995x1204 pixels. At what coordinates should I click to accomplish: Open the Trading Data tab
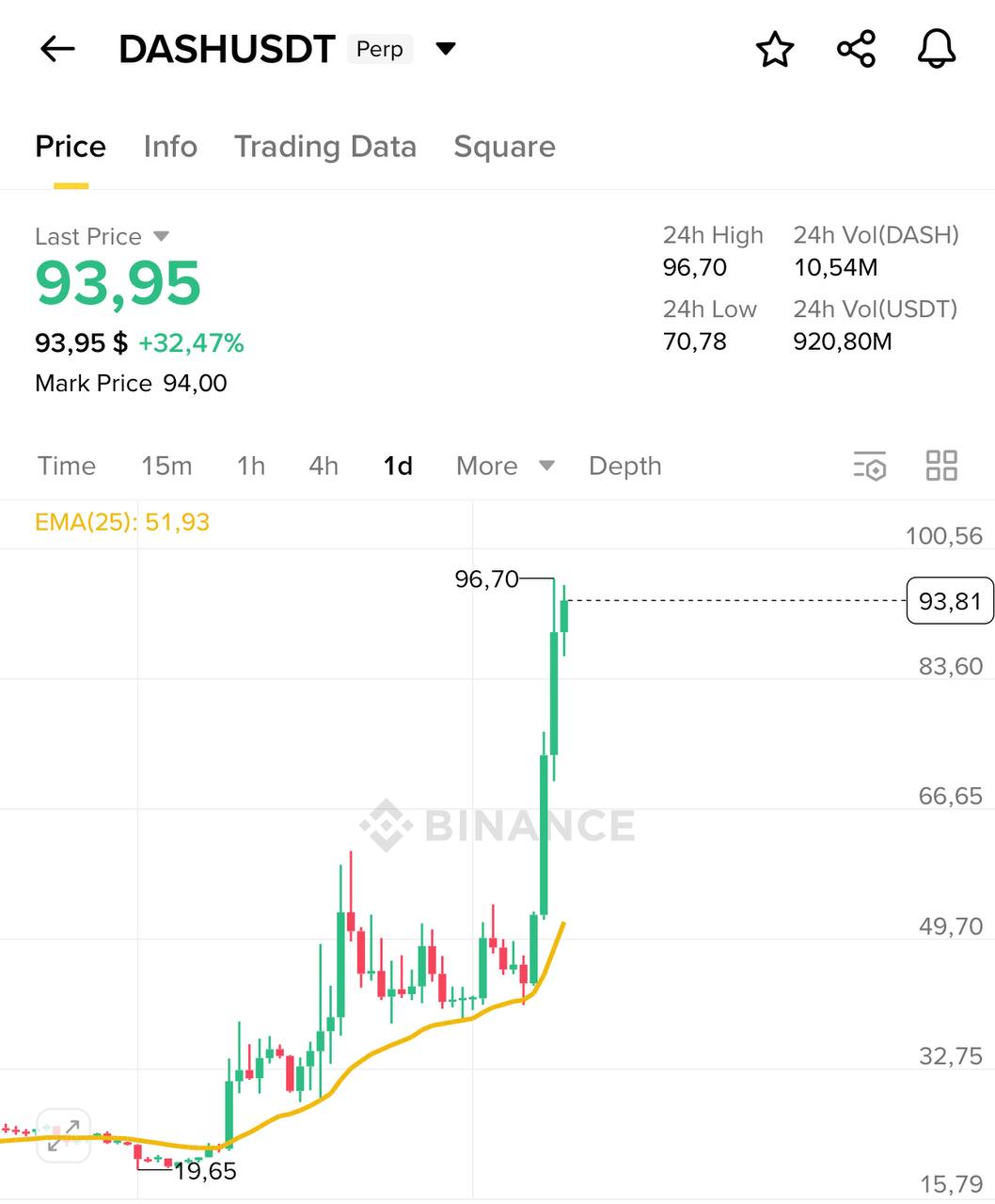pos(324,147)
